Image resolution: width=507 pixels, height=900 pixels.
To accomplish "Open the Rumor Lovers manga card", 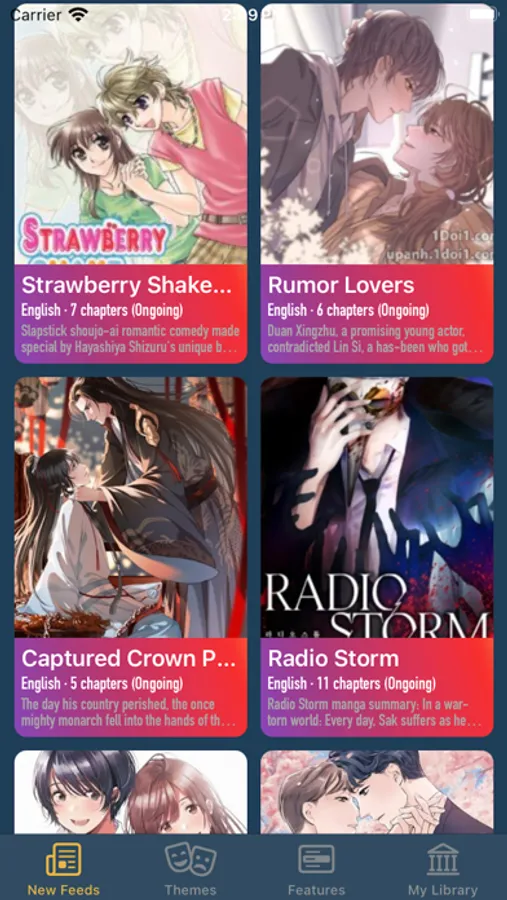I will (x=377, y=184).
